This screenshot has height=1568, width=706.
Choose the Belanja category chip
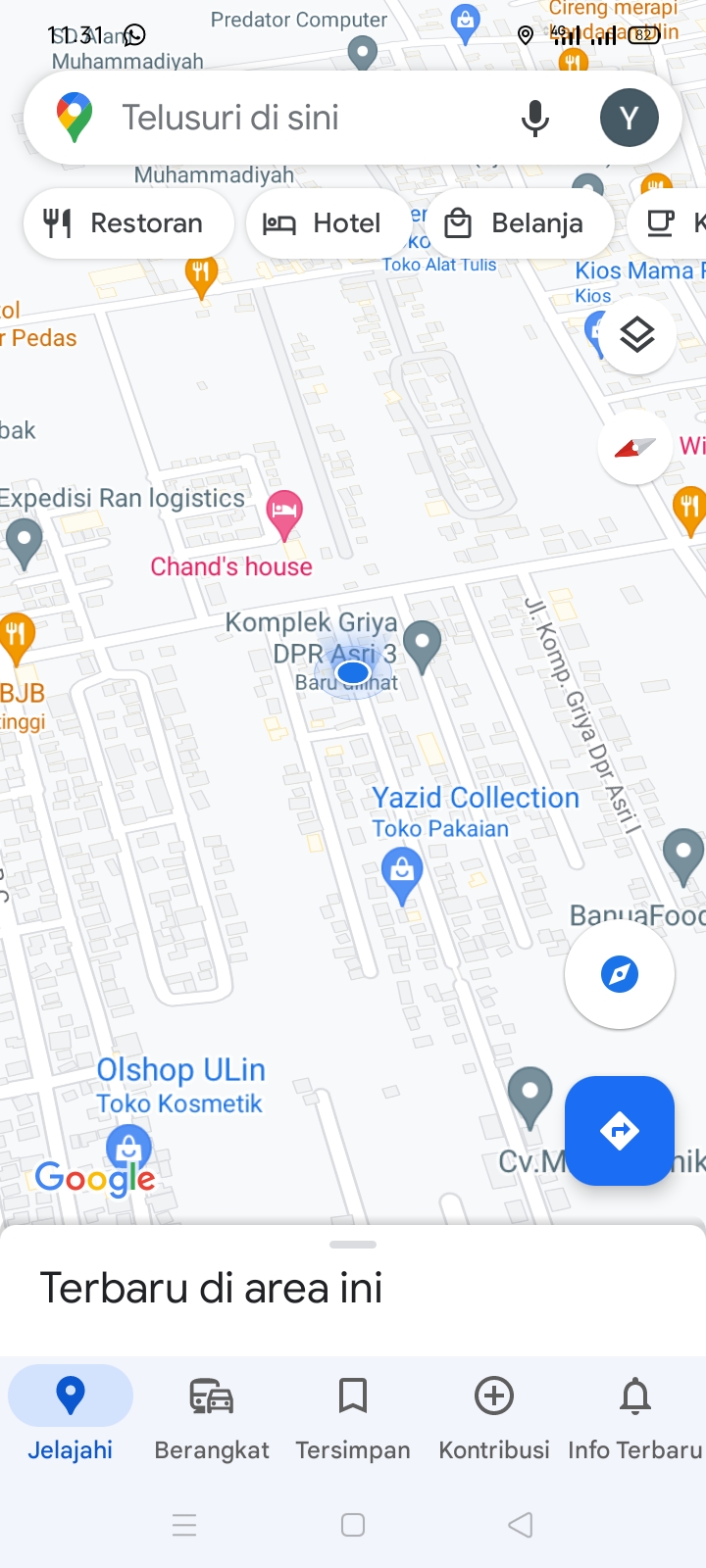click(x=517, y=223)
